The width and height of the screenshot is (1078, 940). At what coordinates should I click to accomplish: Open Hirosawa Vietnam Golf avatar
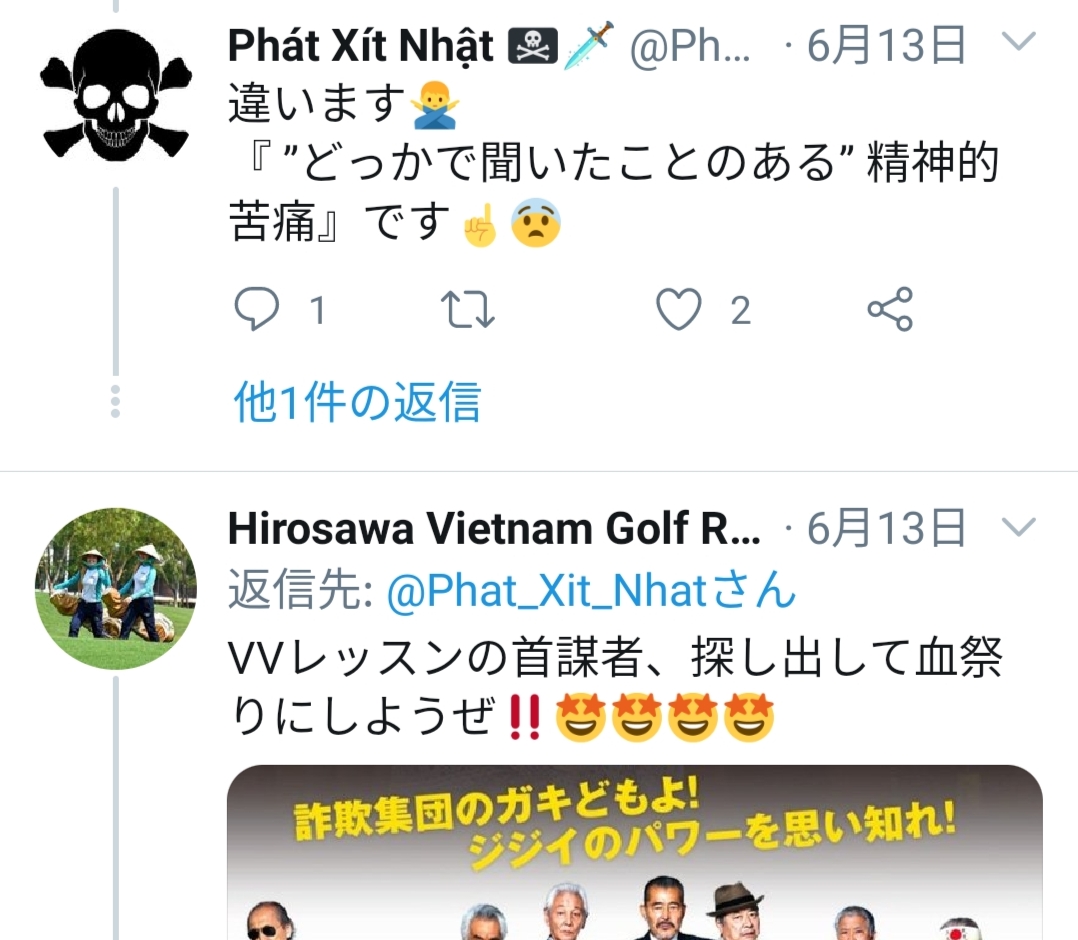coord(116,588)
